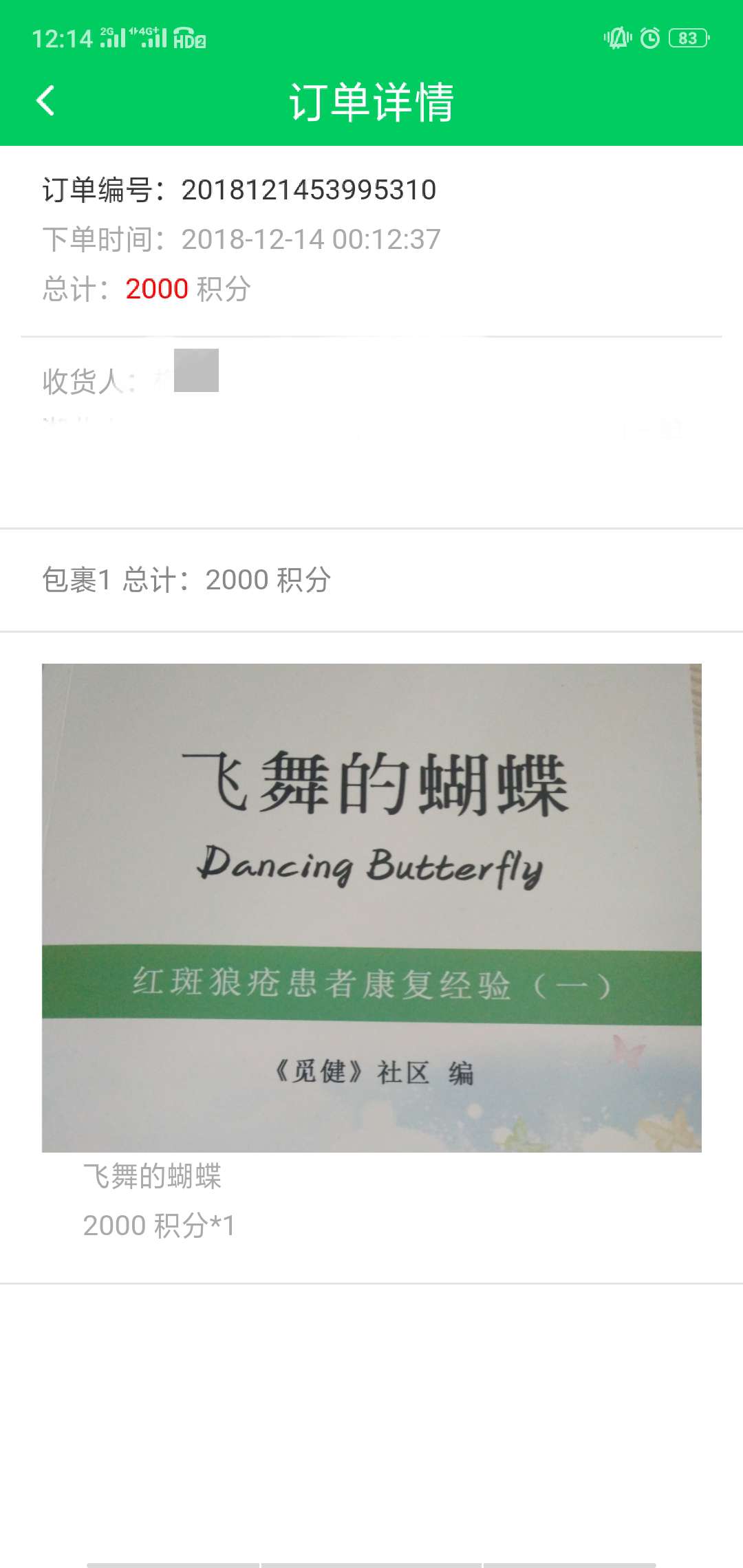Select the order number 20181121453995310
Viewport: 743px width, 1568px height.
pos(241,190)
